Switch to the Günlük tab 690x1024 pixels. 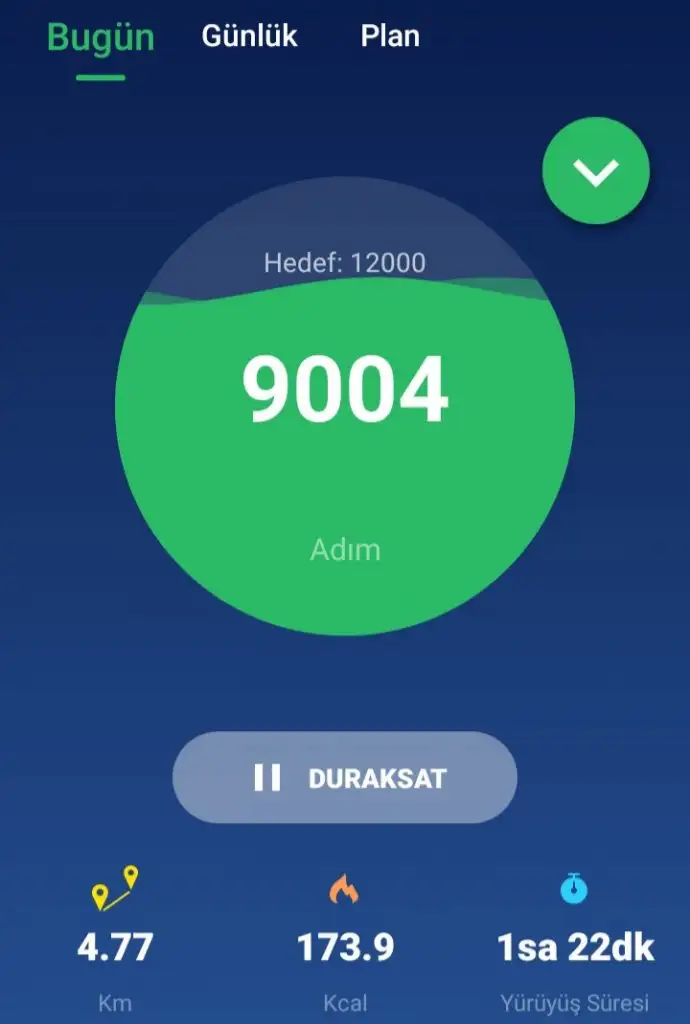(249, 37)
